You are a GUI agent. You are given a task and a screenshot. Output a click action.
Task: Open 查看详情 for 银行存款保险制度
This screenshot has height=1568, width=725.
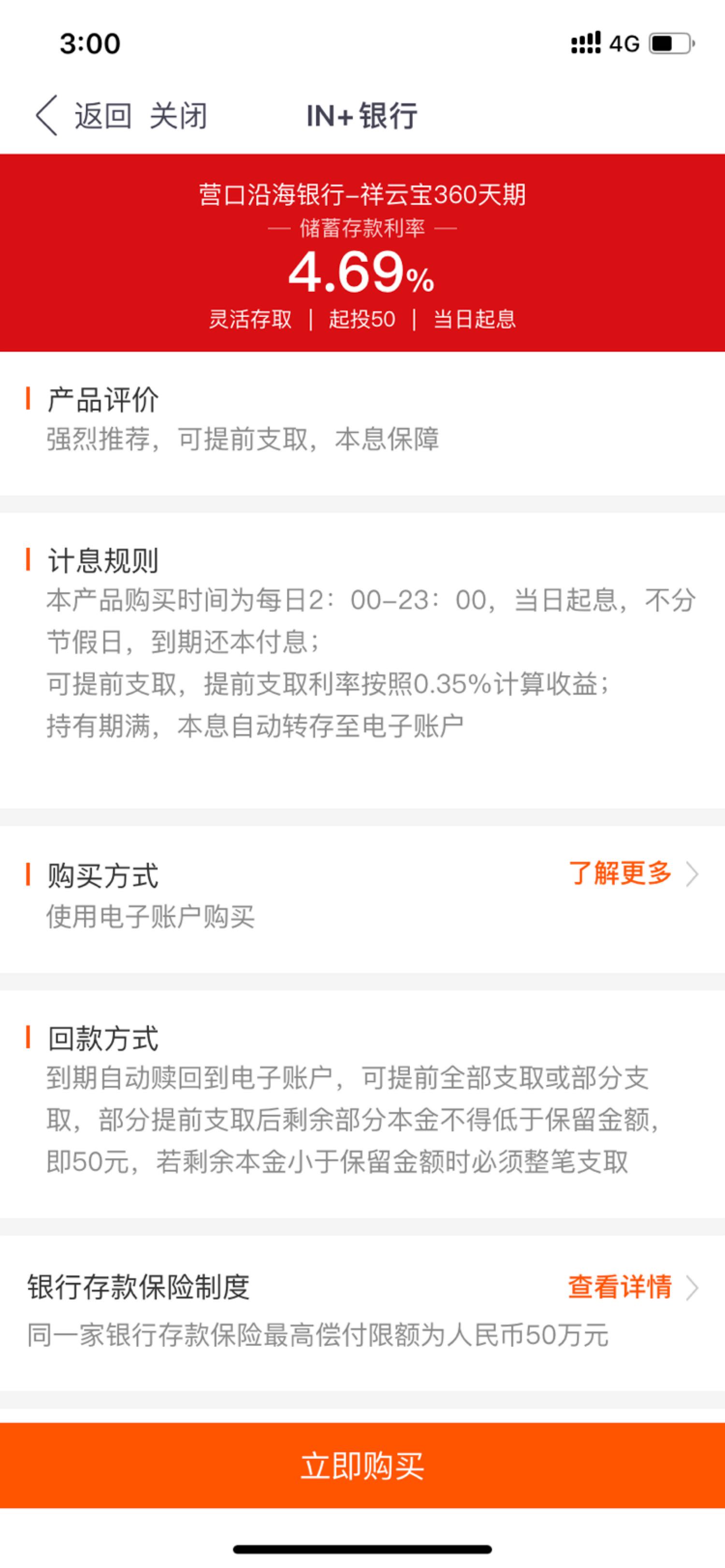633,1287
